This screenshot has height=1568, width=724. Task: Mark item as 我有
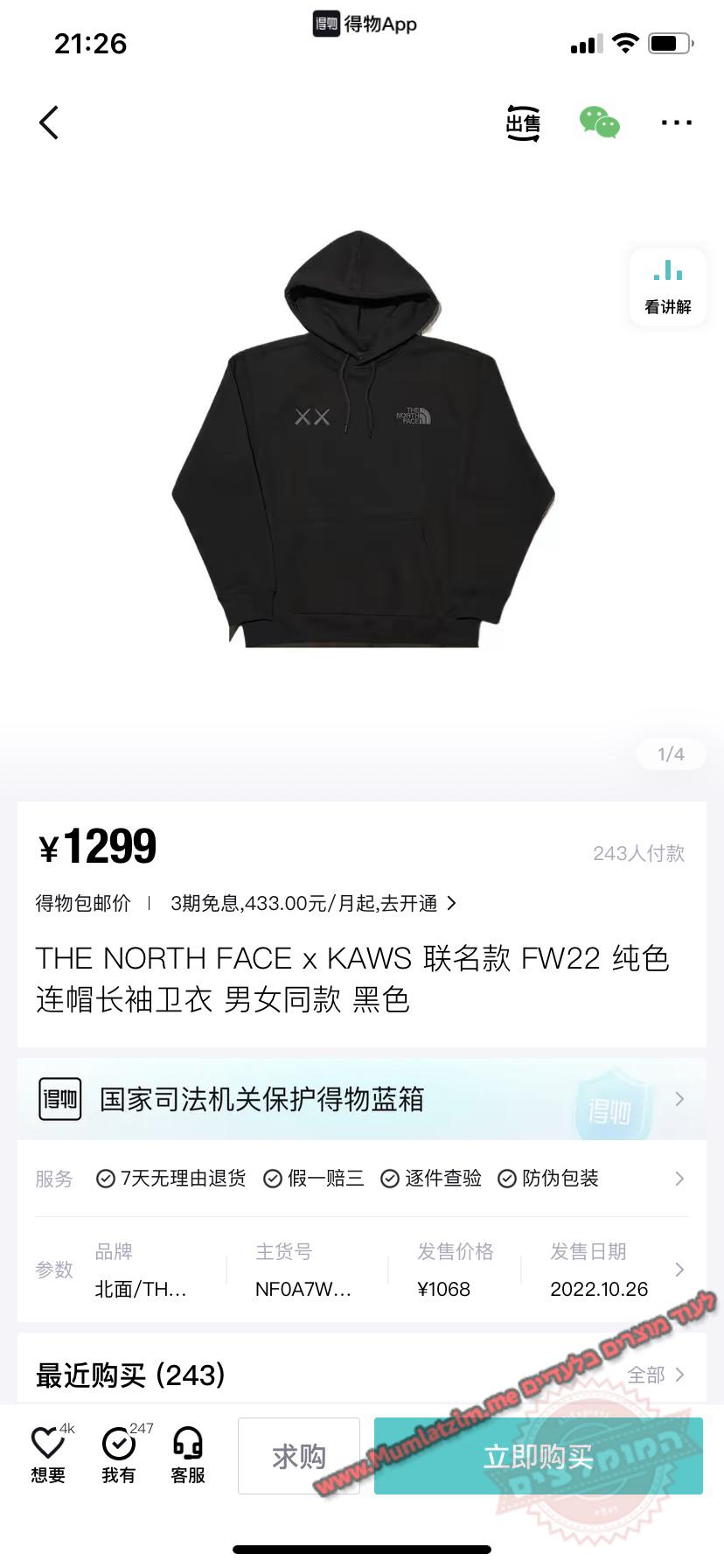[119, 1456]
